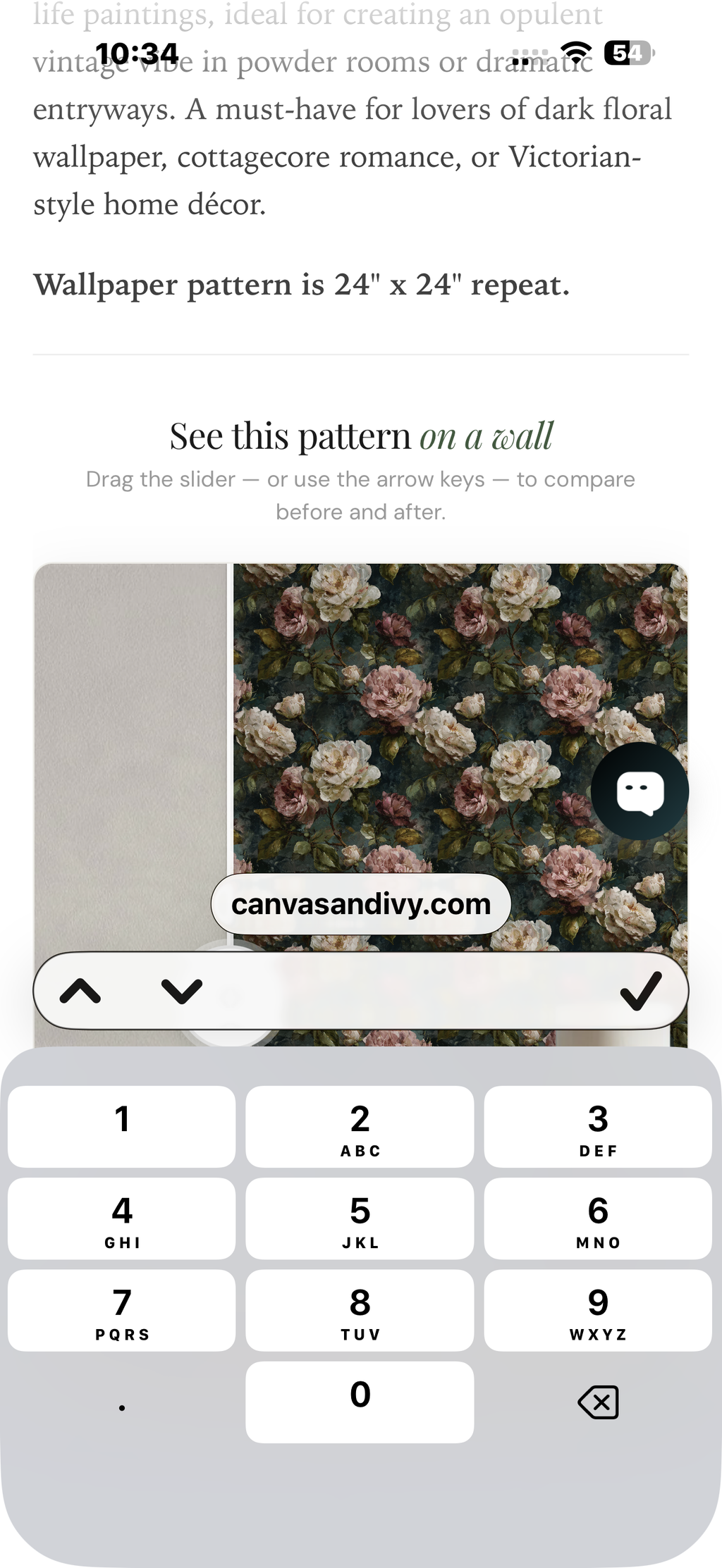Hit the 3 key

tap(598, 1126)
